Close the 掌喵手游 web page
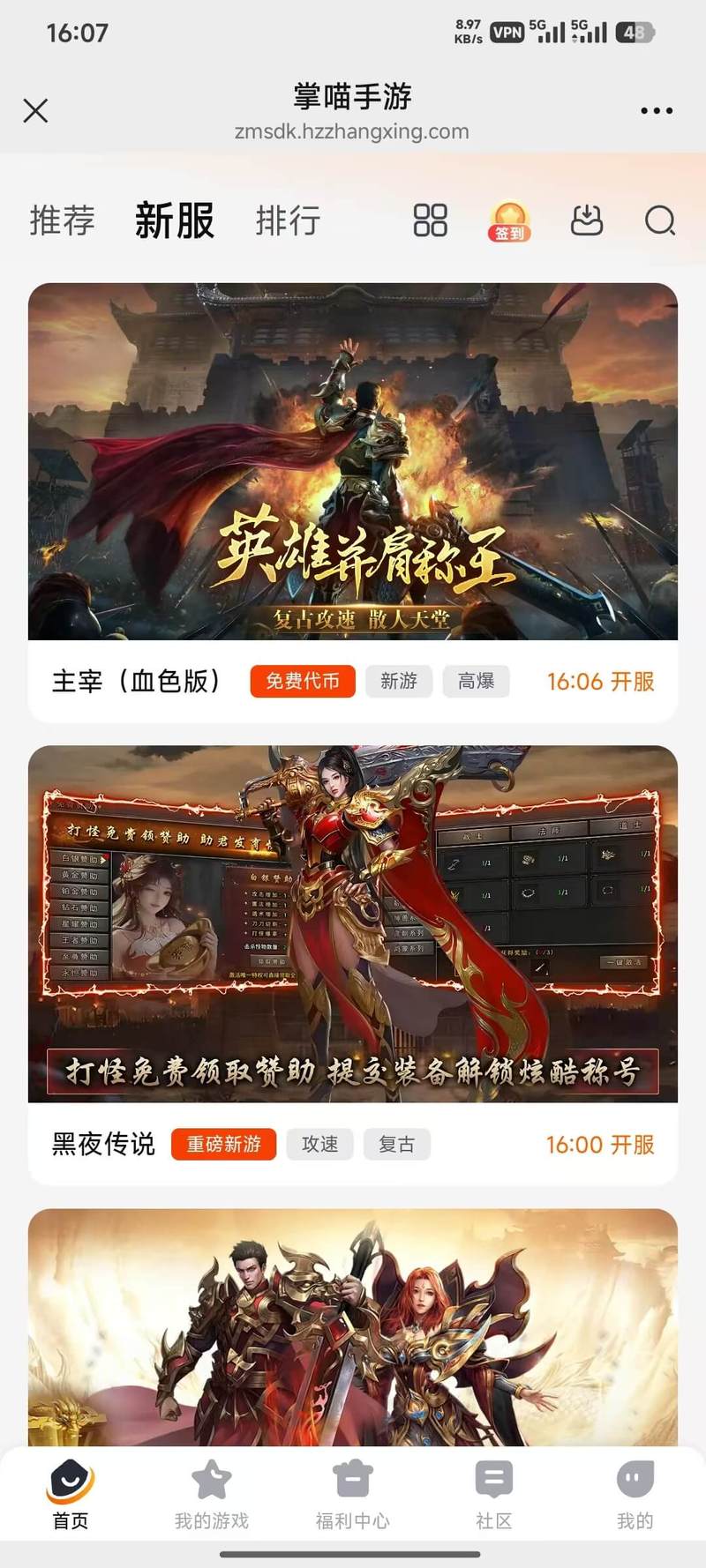Screen dimensions: 706x1568 click(x=35, y=110)
